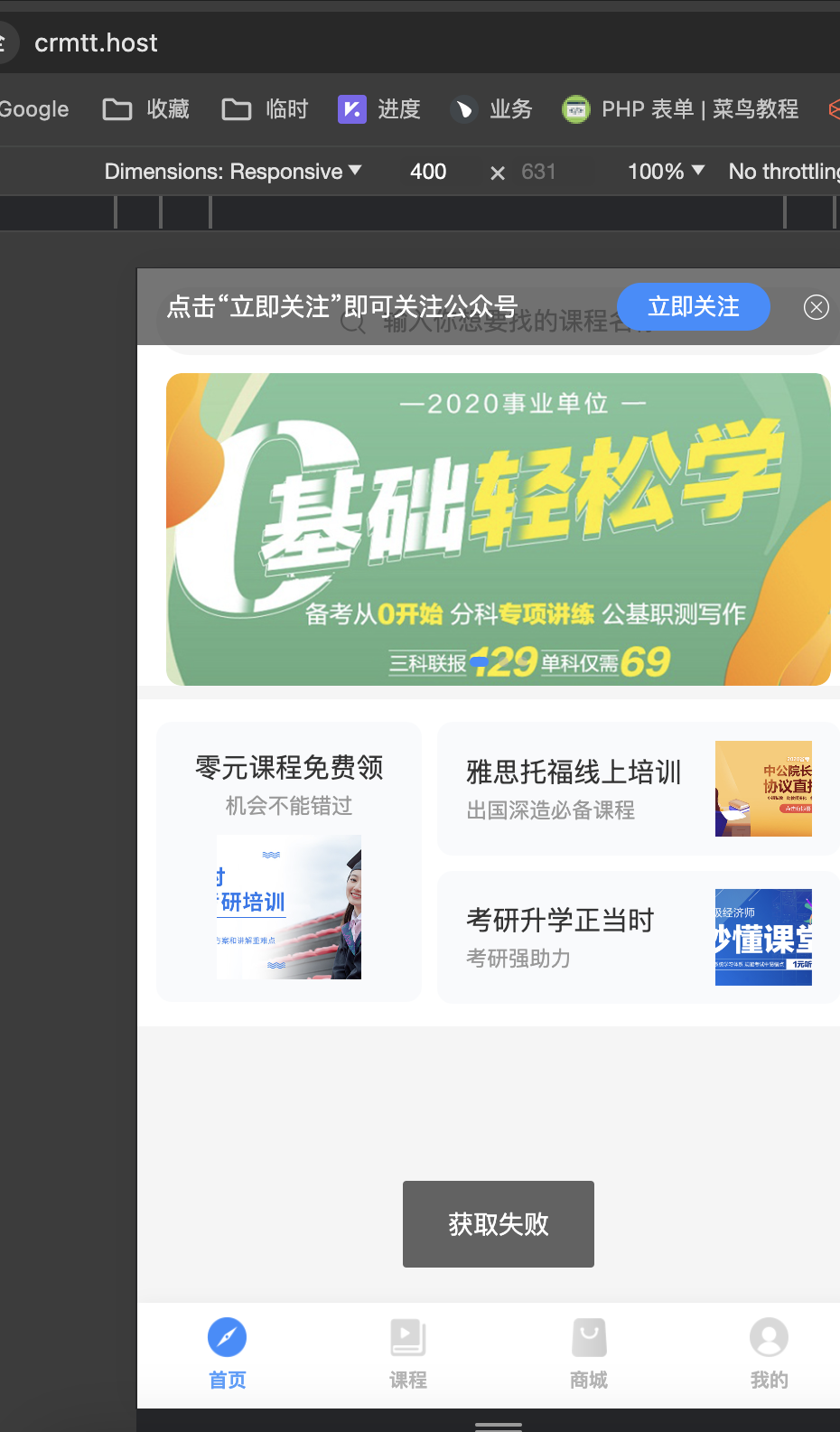Open the 零元课程免费领 card
This screenshot has width=840, height=1432.
tap(289, 861)
